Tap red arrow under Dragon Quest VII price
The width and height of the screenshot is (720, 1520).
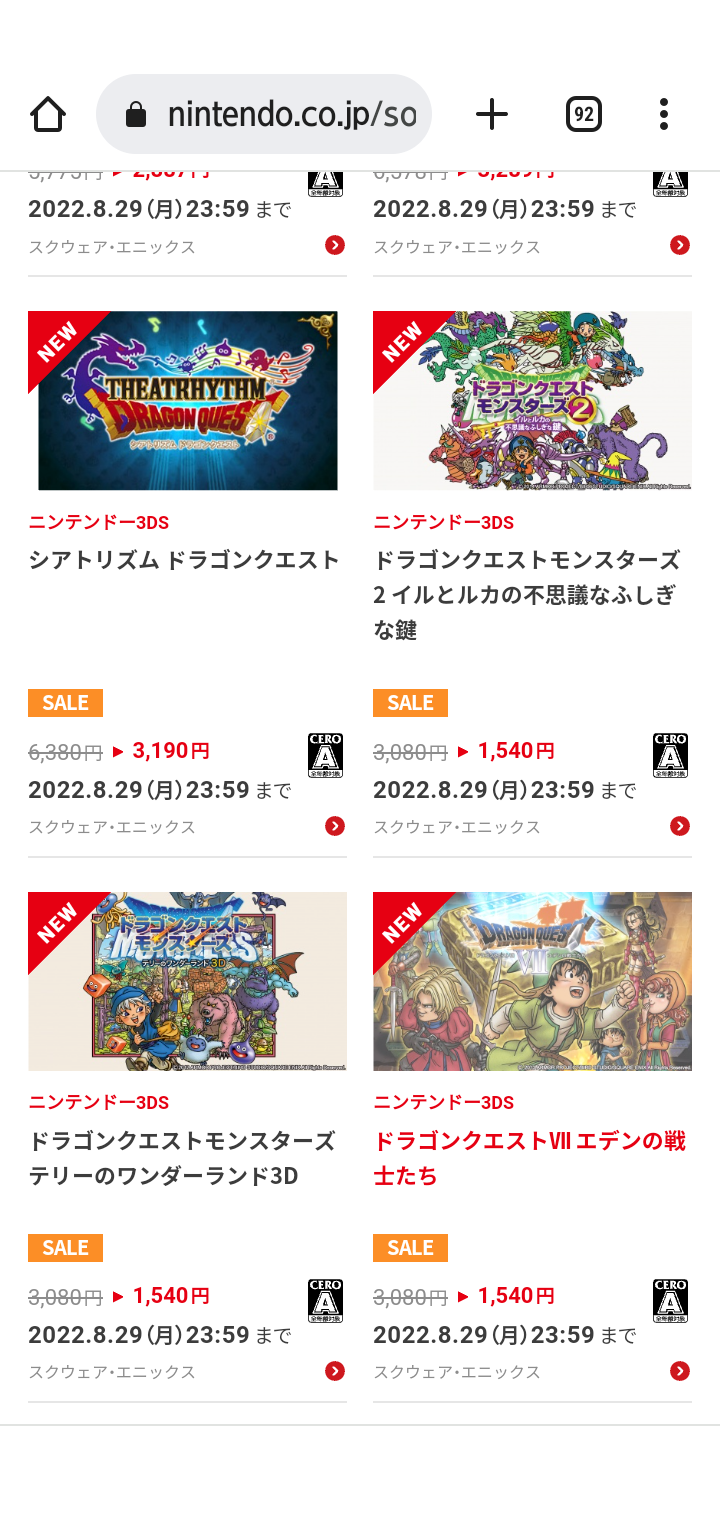pyautogui.click(x=680, y=1371)
